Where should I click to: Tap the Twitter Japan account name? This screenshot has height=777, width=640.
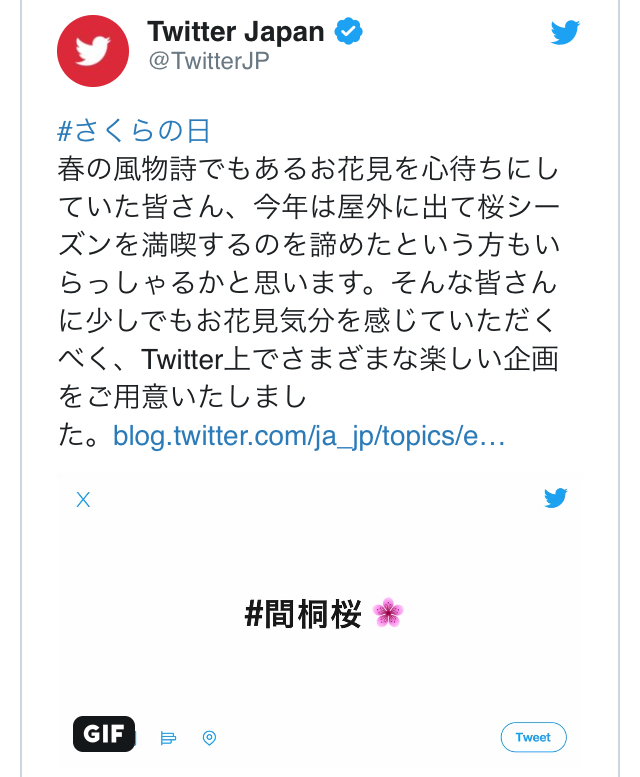tap(236, 32)
